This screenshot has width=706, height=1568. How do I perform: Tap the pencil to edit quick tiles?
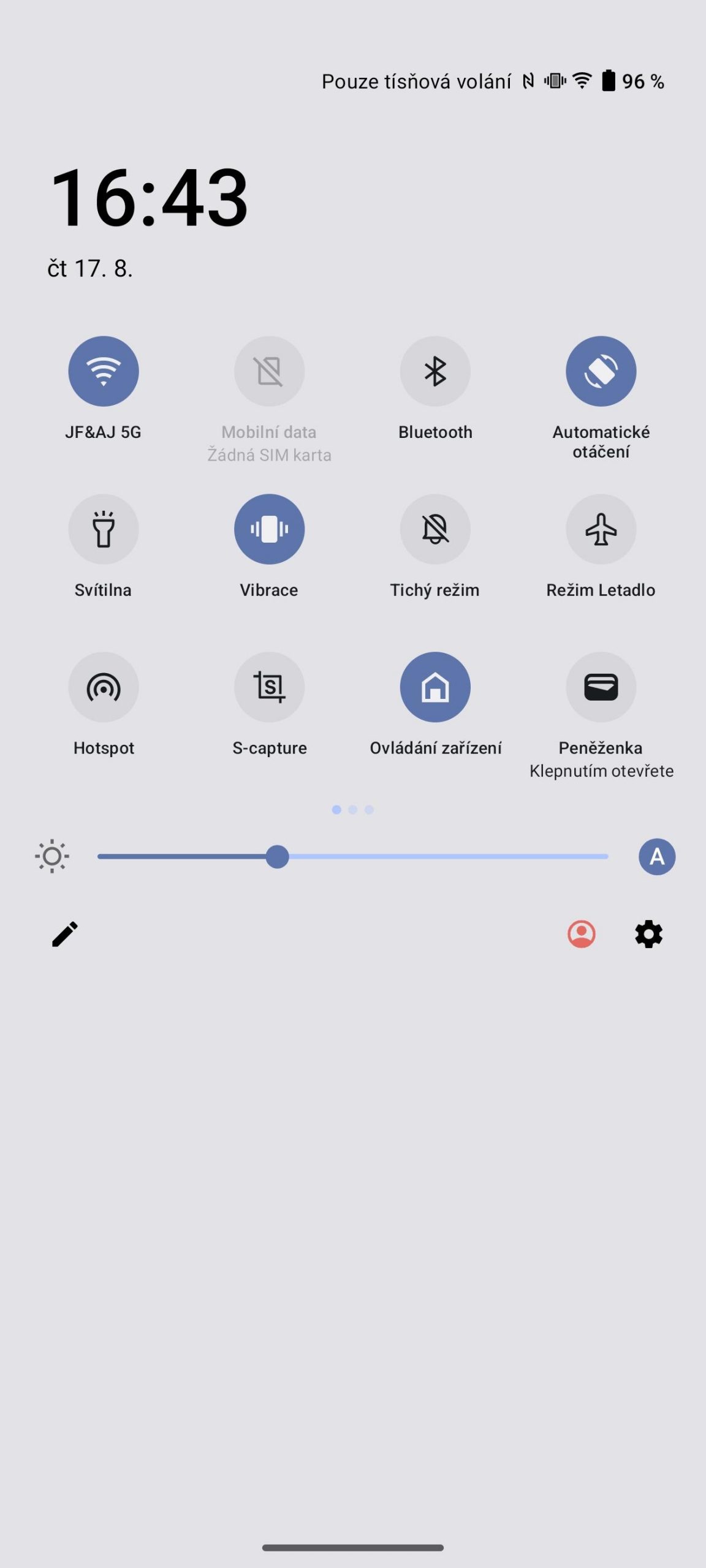coord(64,934)
